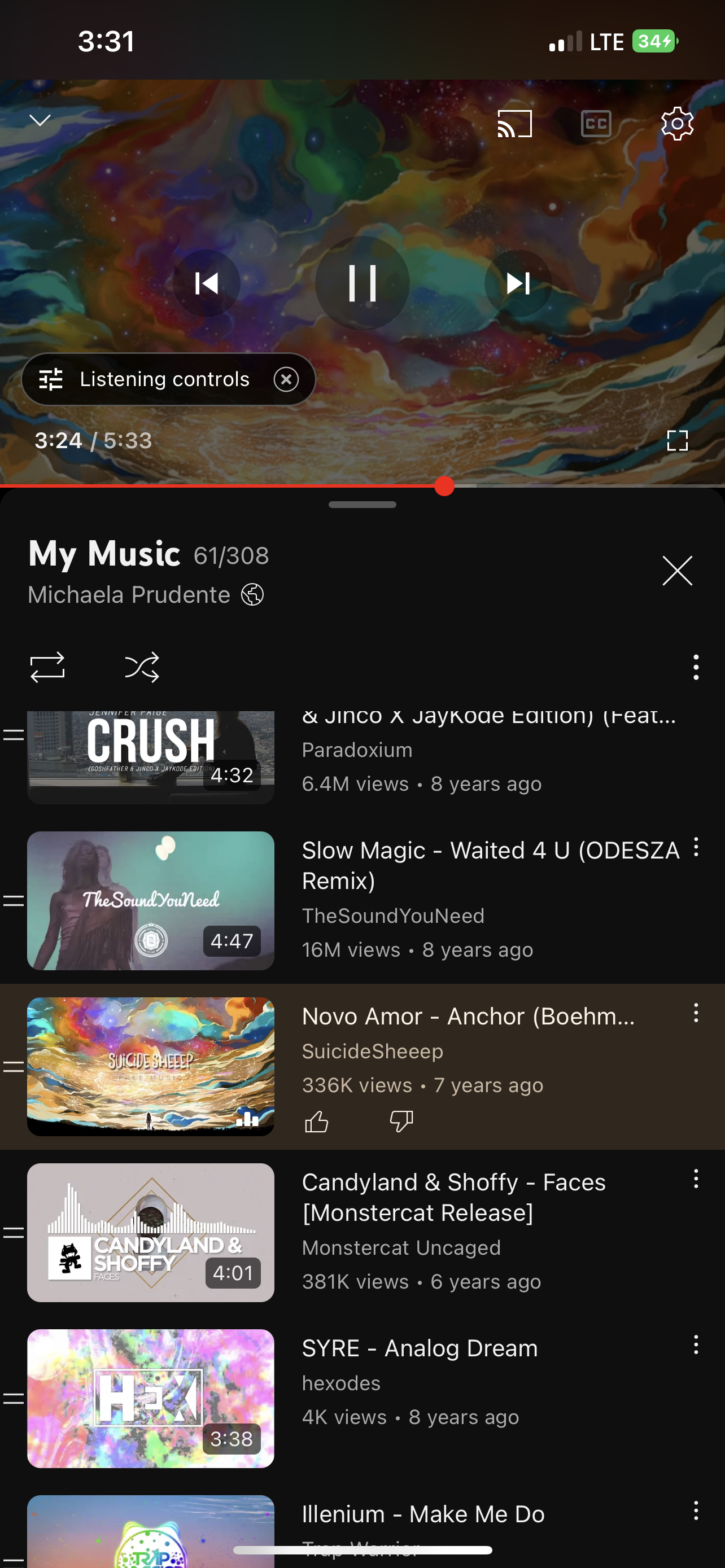Open playlist overflow menu beside shuffle
Screen dimensions: 725x1568
coord(696,667)
